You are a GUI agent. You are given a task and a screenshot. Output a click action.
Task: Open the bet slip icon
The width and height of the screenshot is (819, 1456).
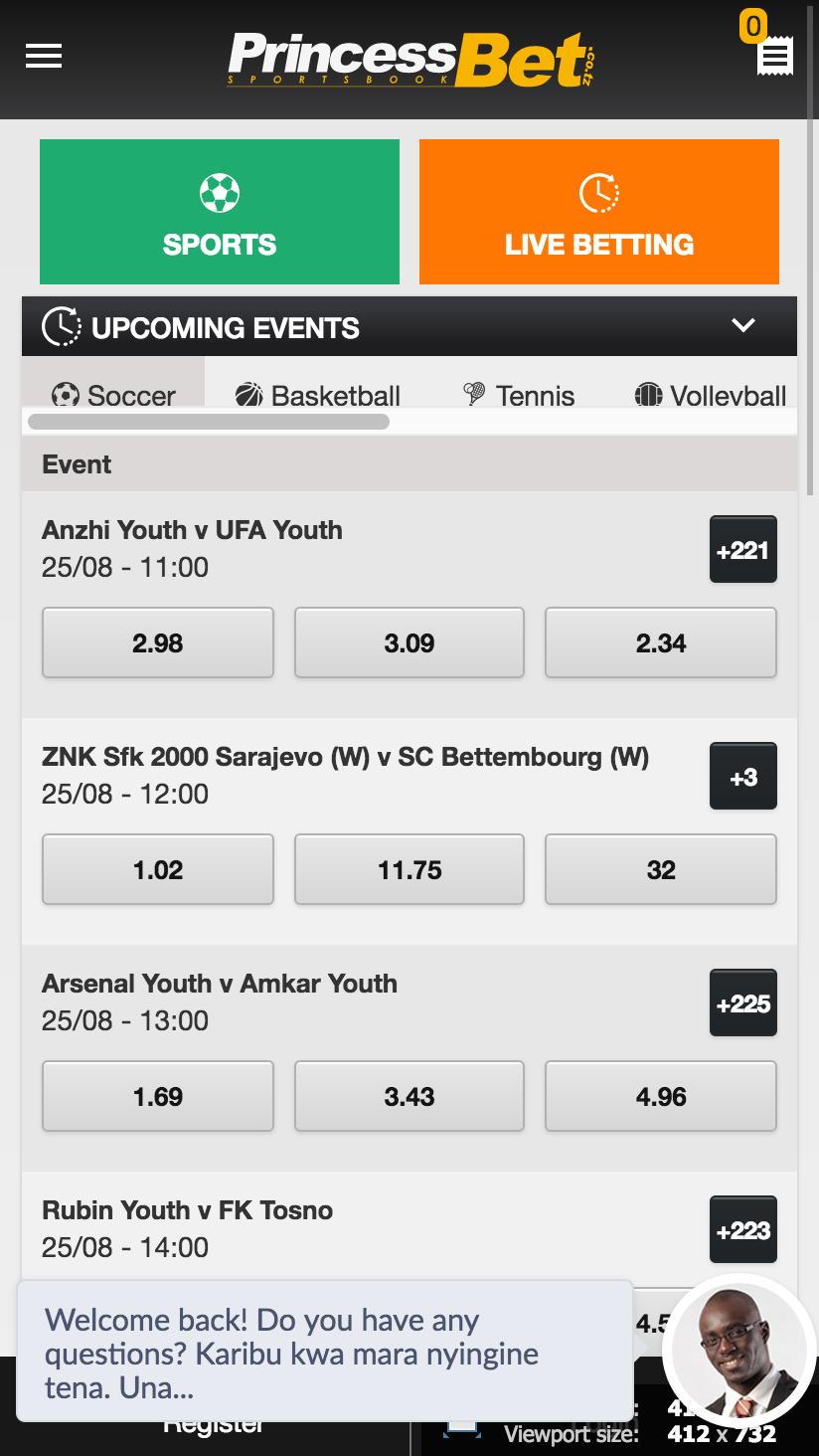click(774, 55)
